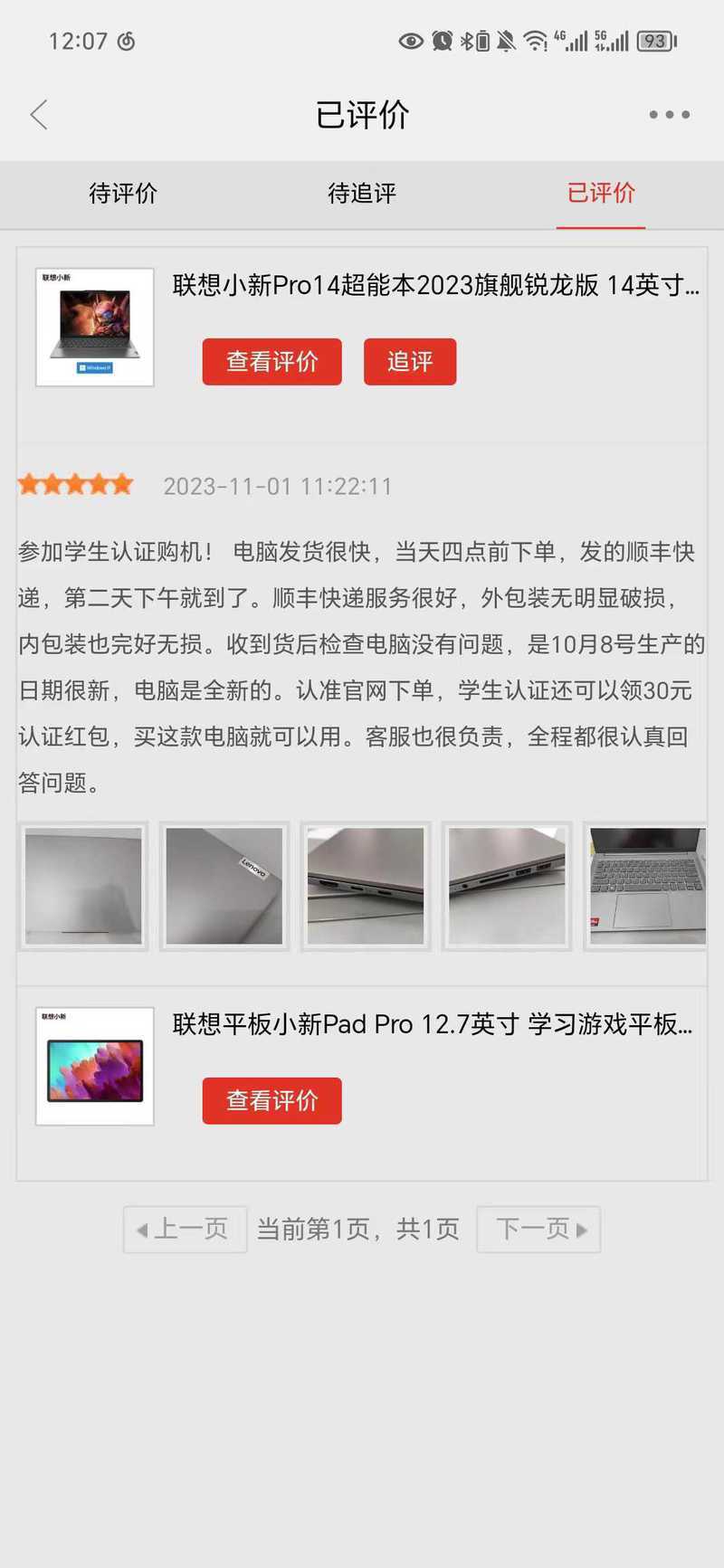Go to the previous page with 上一页

point(185,1230)
